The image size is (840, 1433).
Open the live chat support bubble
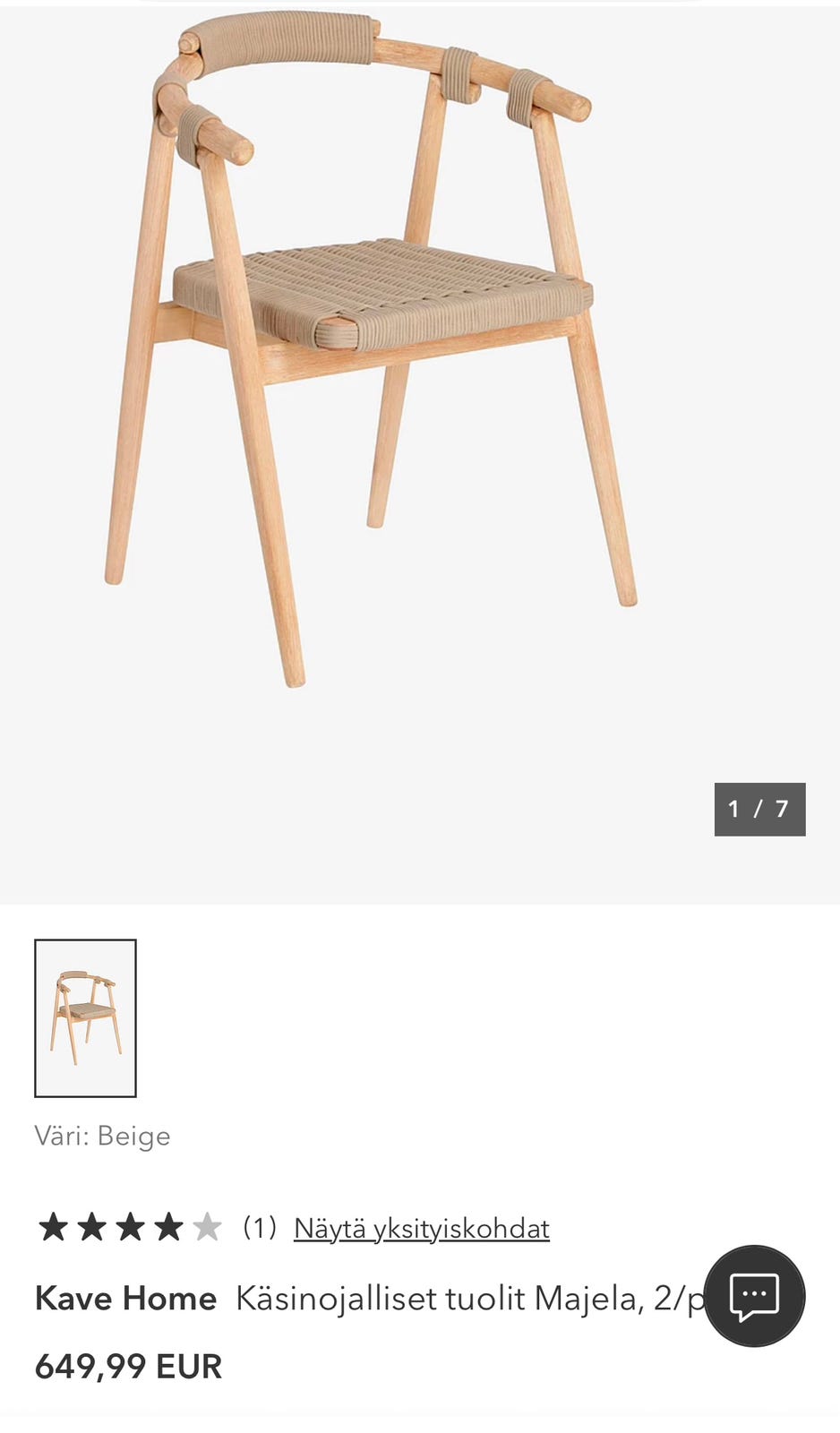tap(754, 1295)
